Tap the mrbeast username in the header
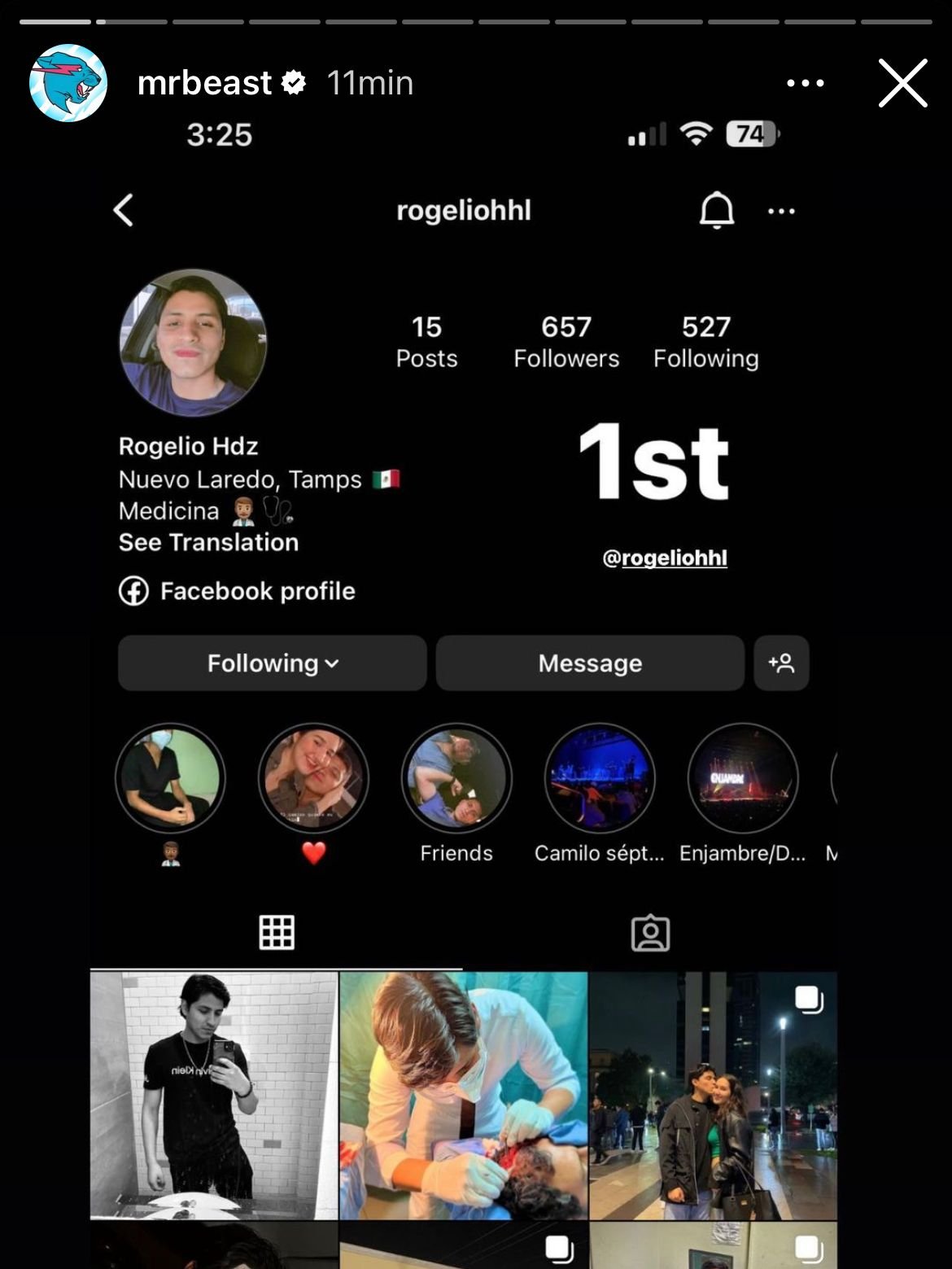This screenshot has height=1269, width=952. (x=205, y=83)
